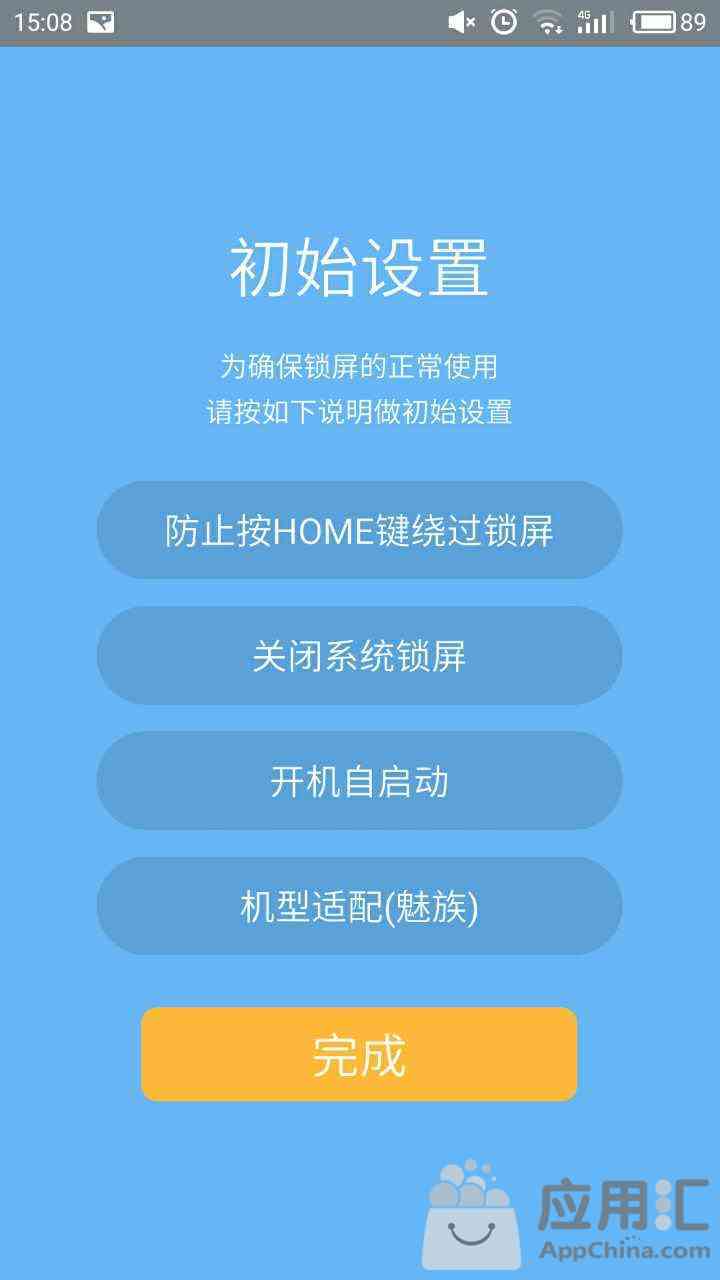Select the 开机自启动 button
Screen dimensions: 720x1280
(359, 780)
